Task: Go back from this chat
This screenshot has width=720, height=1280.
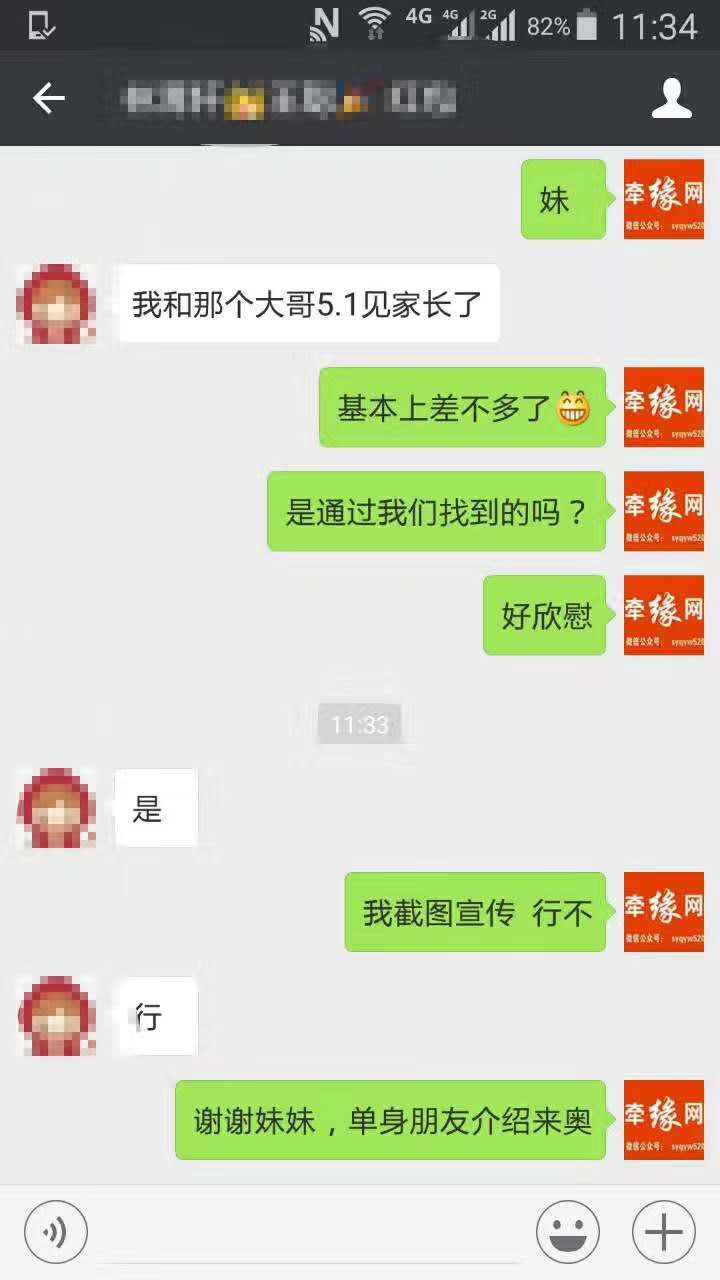Action: (48, 98)
